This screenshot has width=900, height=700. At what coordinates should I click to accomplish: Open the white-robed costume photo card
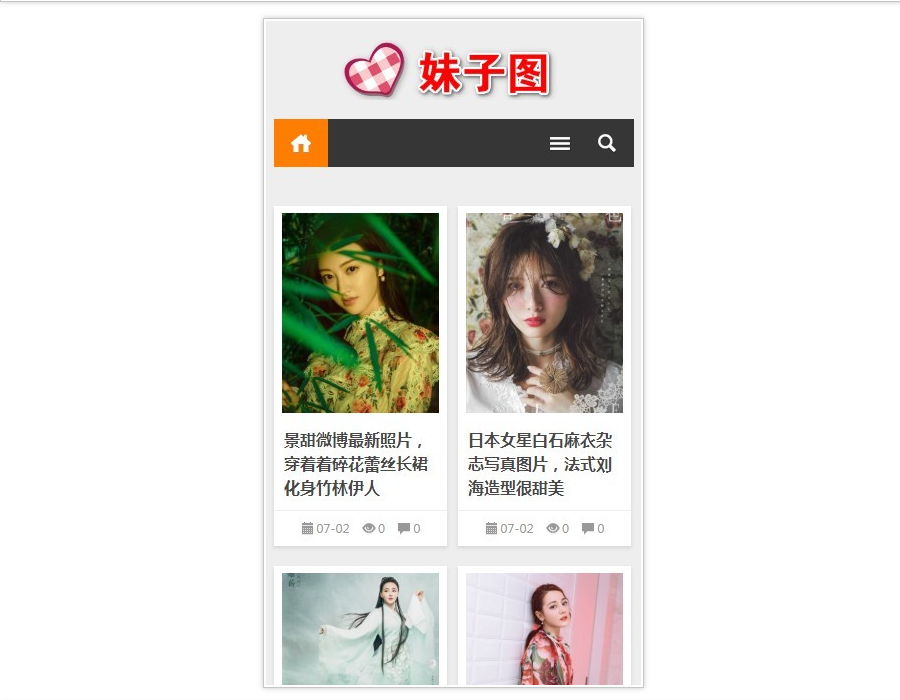(360, 629)
